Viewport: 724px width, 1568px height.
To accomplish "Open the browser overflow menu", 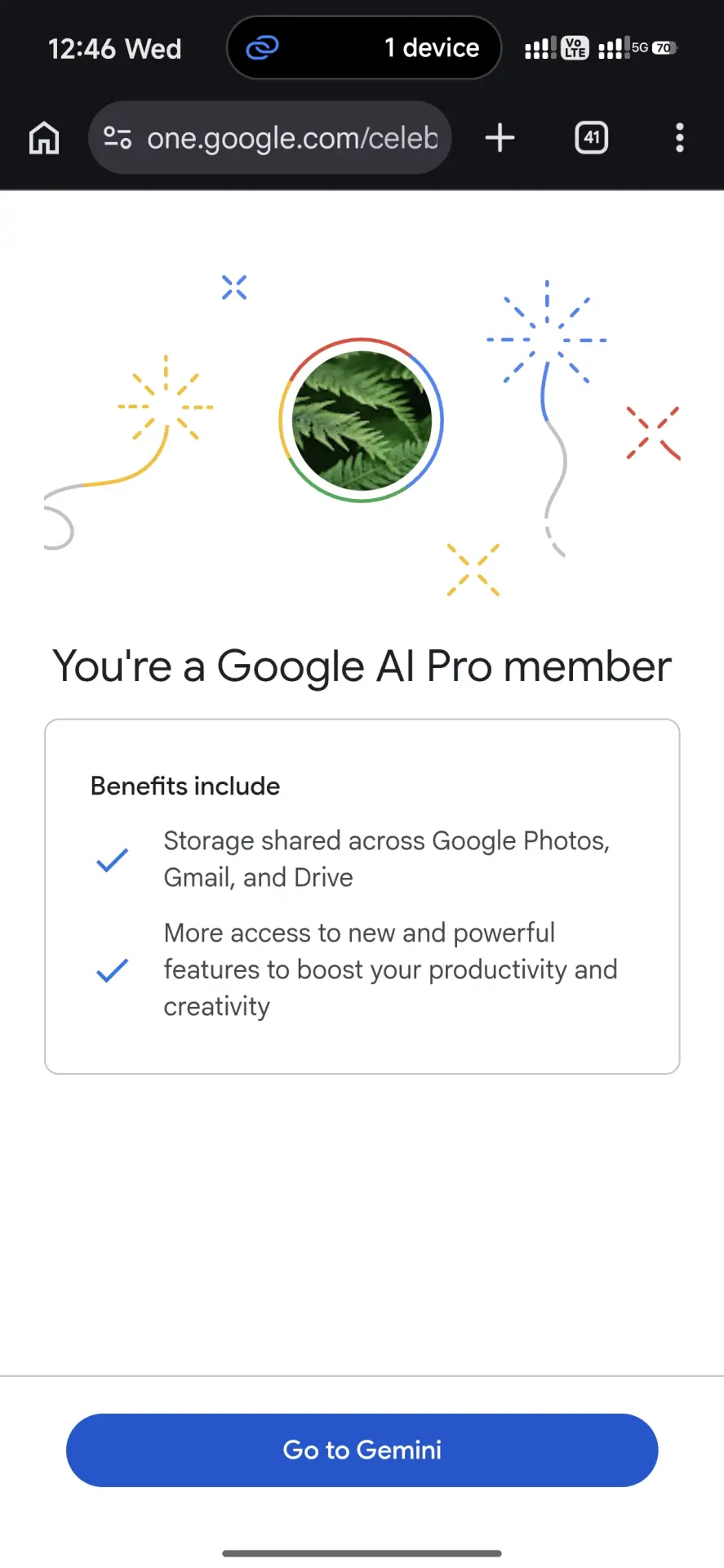I will pos(679,138).
